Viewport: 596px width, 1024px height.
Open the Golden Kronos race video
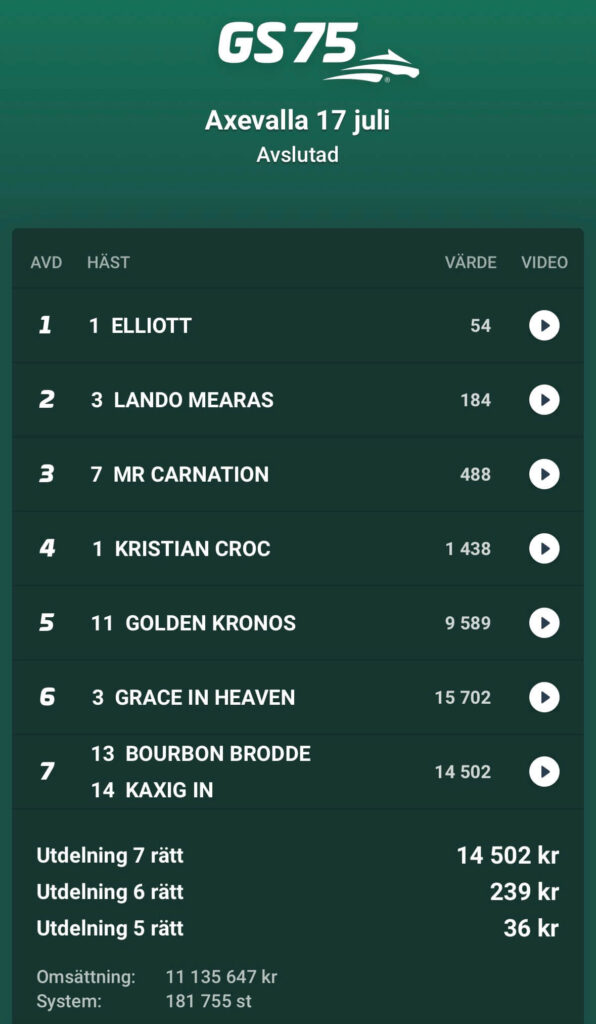544,623
